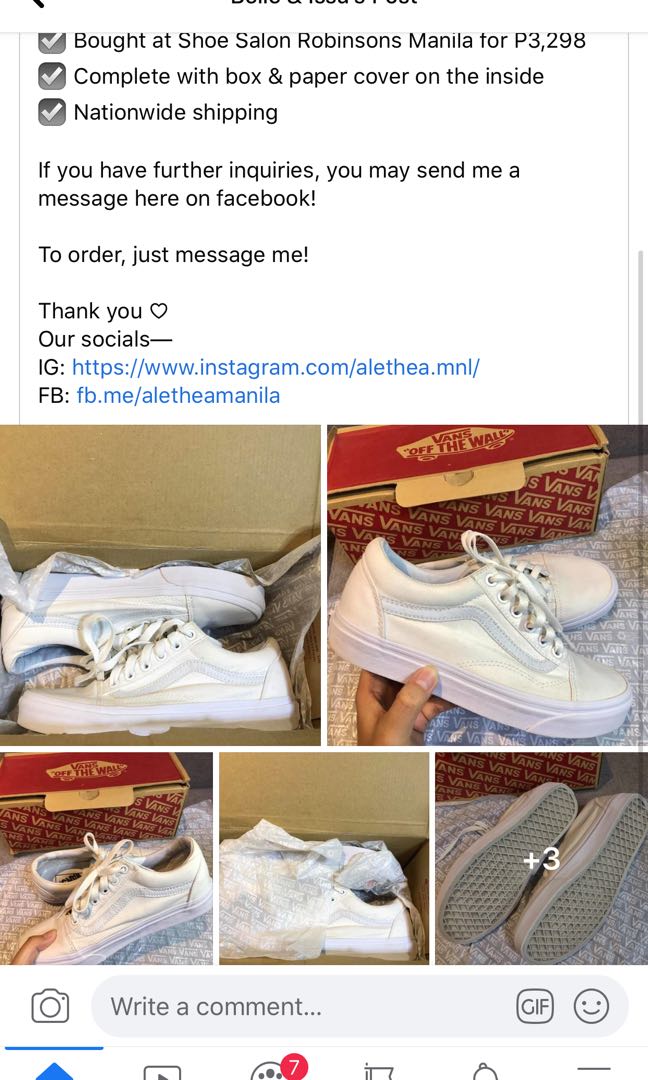Open the notifications bell tab
Screen dimensions: 648x1080
486,1072
